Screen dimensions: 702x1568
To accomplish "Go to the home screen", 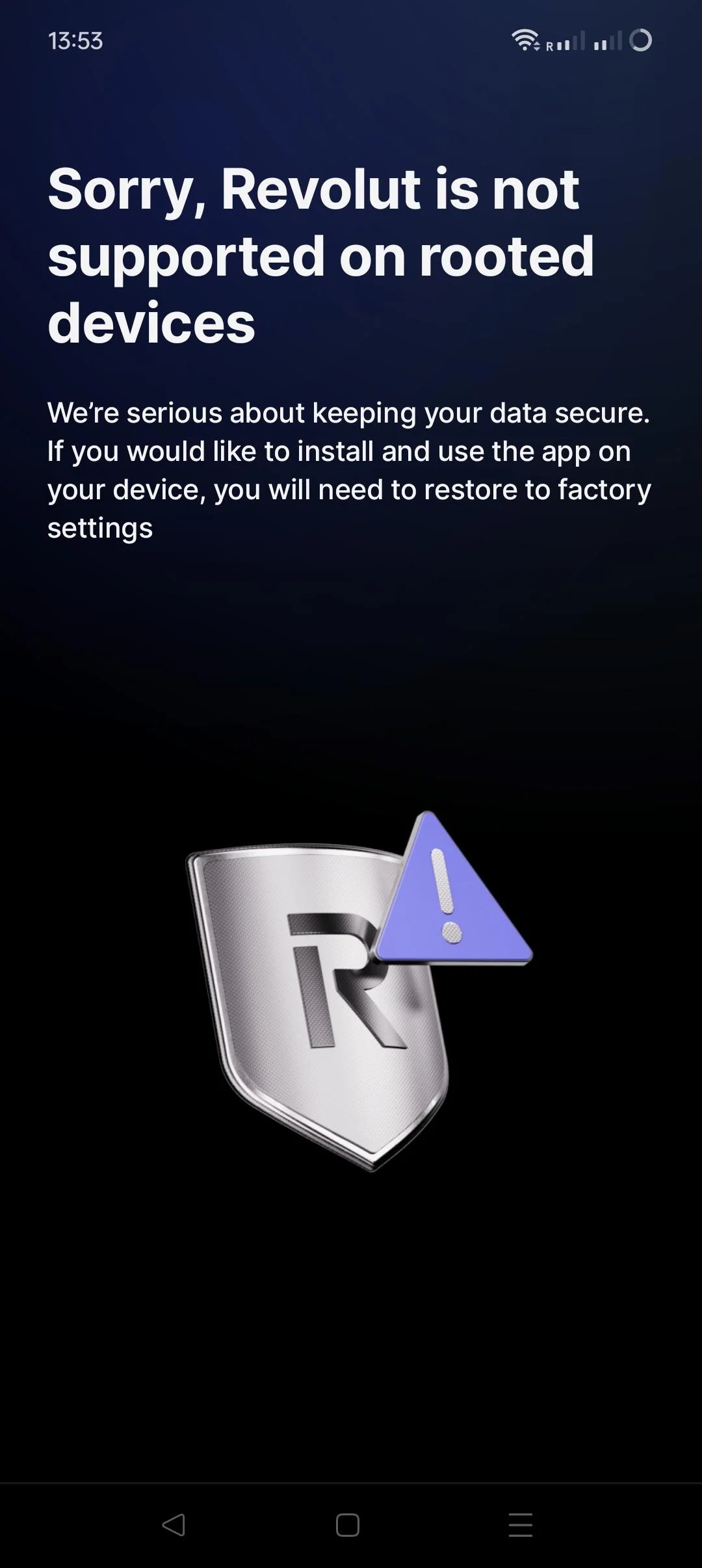I will pos(348,1524).
